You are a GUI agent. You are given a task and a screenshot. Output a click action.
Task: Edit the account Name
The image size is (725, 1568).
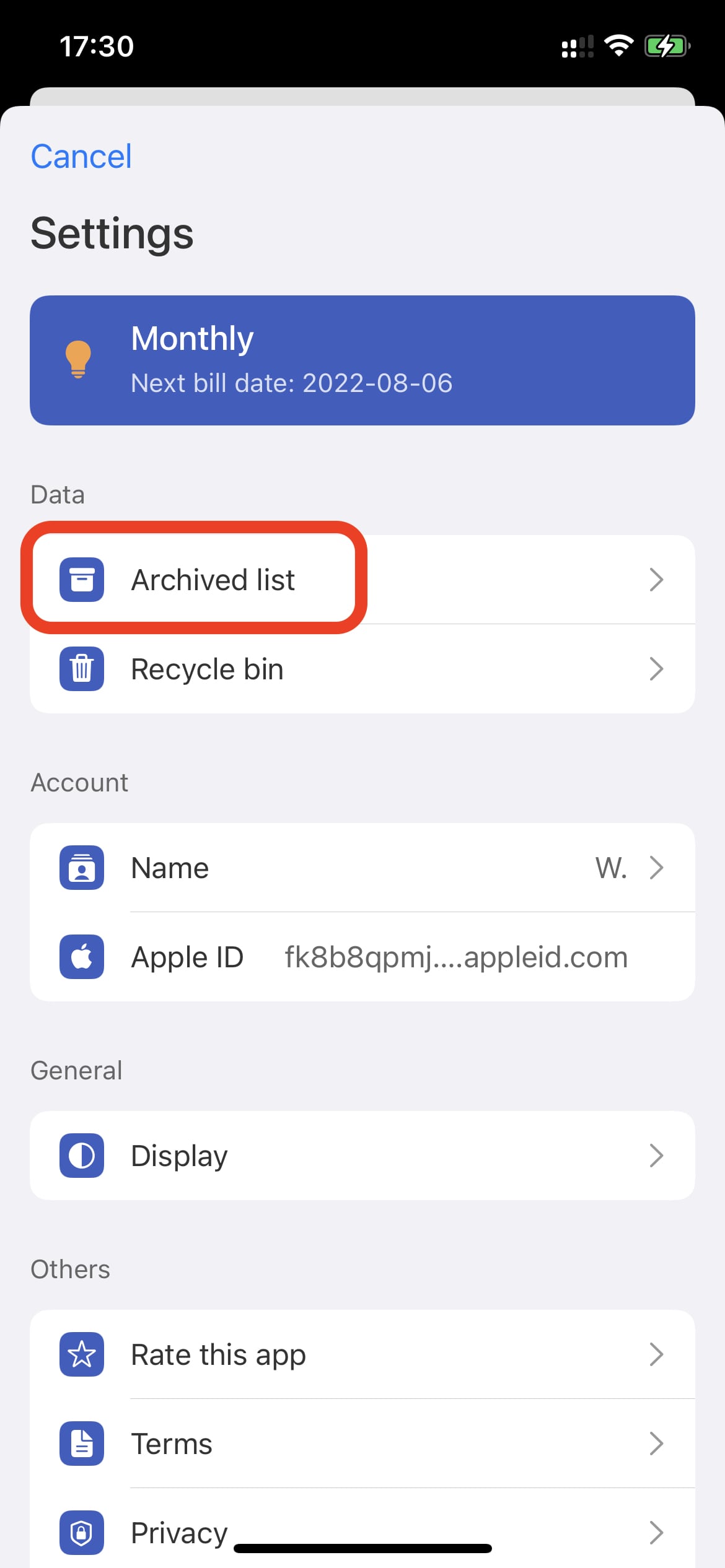click(362, 868)
